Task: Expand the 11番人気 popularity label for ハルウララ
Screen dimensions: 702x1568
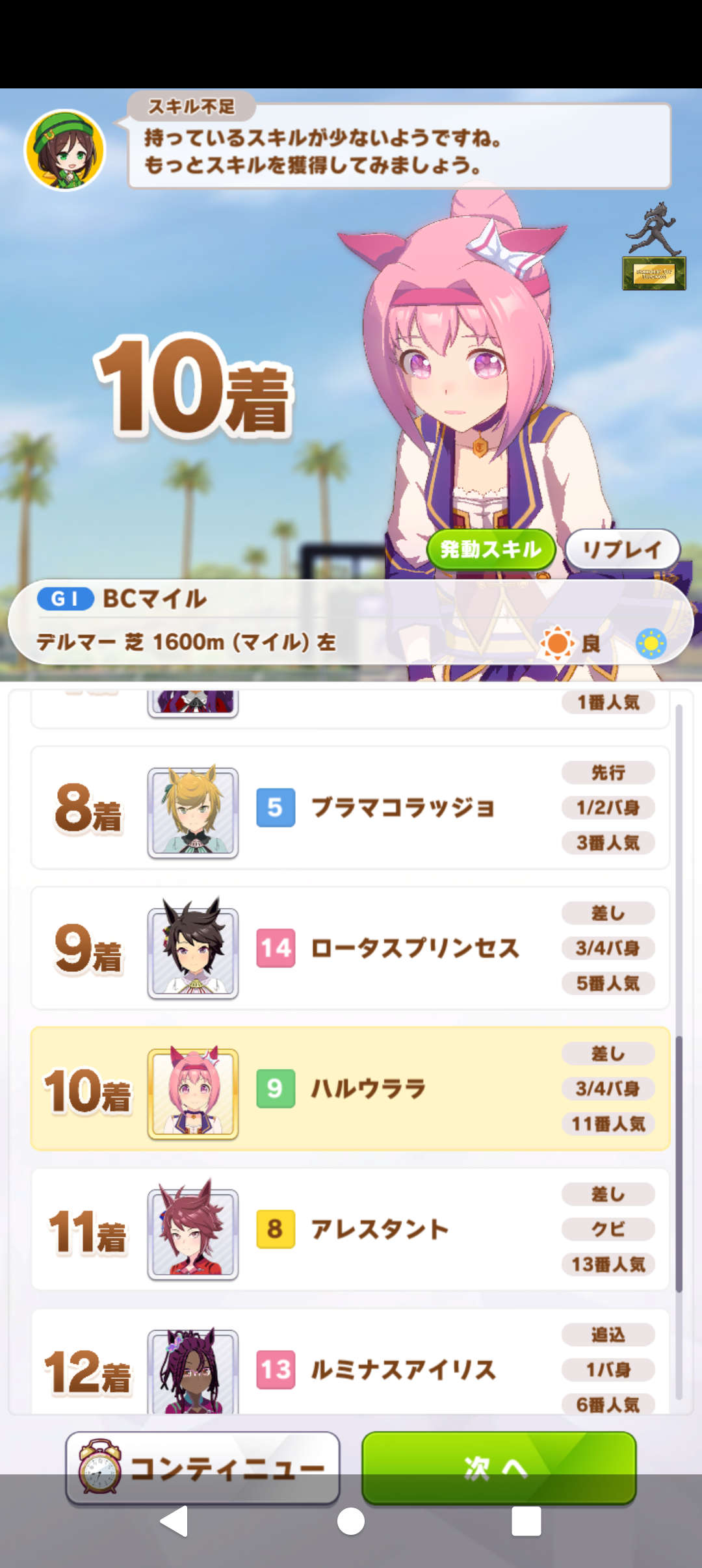Action: pyautogui.click(x=608, y=1125)
